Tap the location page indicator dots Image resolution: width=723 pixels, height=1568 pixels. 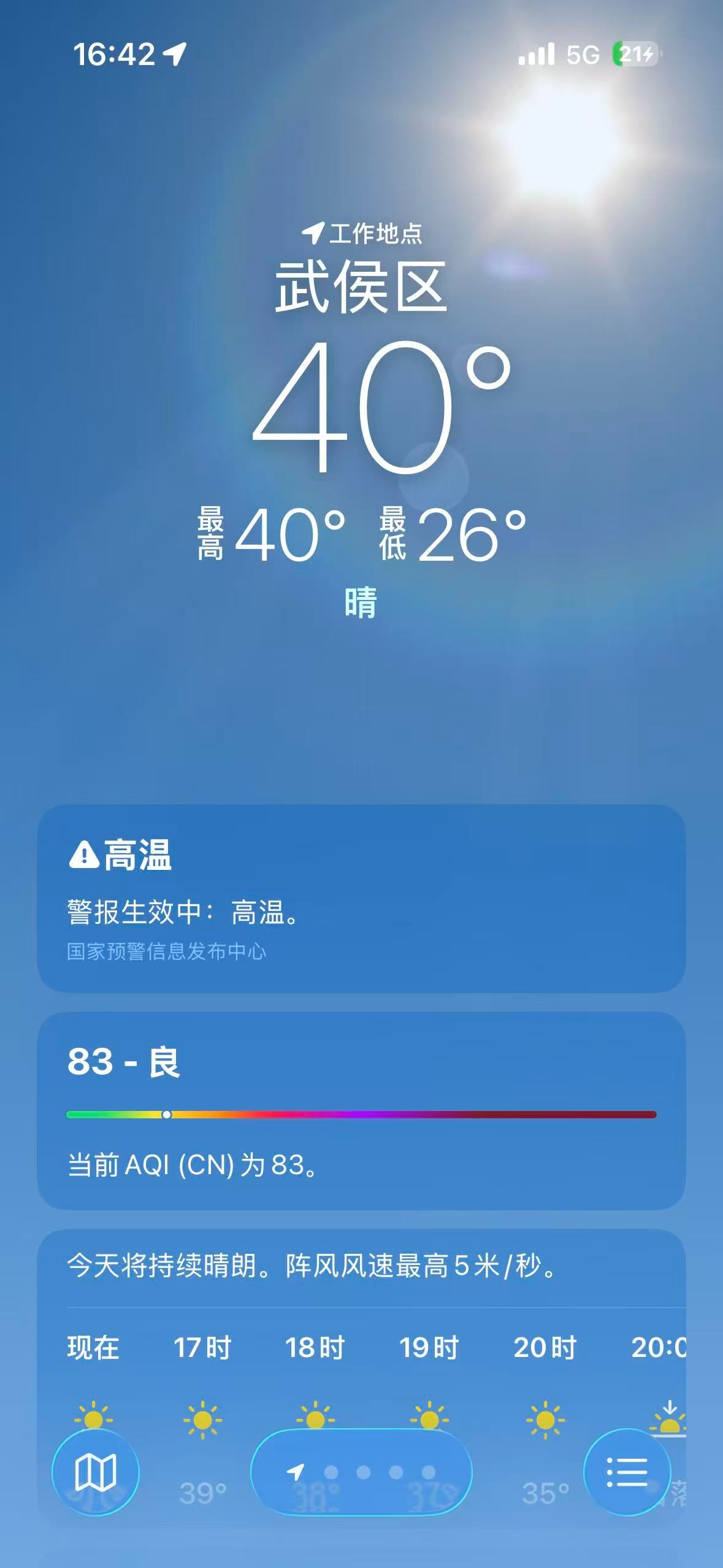tap(361, 1472)
